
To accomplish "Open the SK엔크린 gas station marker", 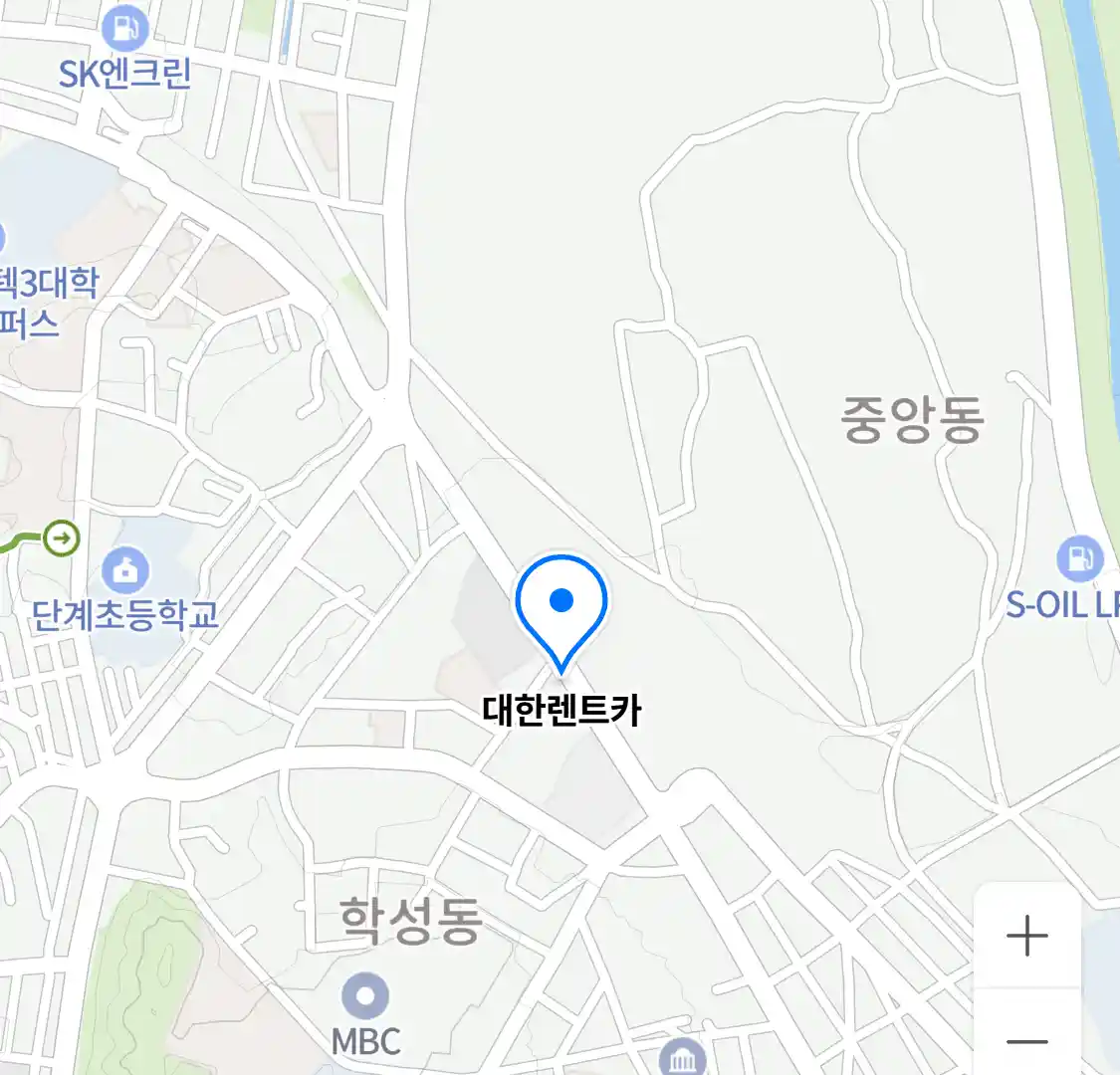I will pyautogui.click(x=124, y=28).
